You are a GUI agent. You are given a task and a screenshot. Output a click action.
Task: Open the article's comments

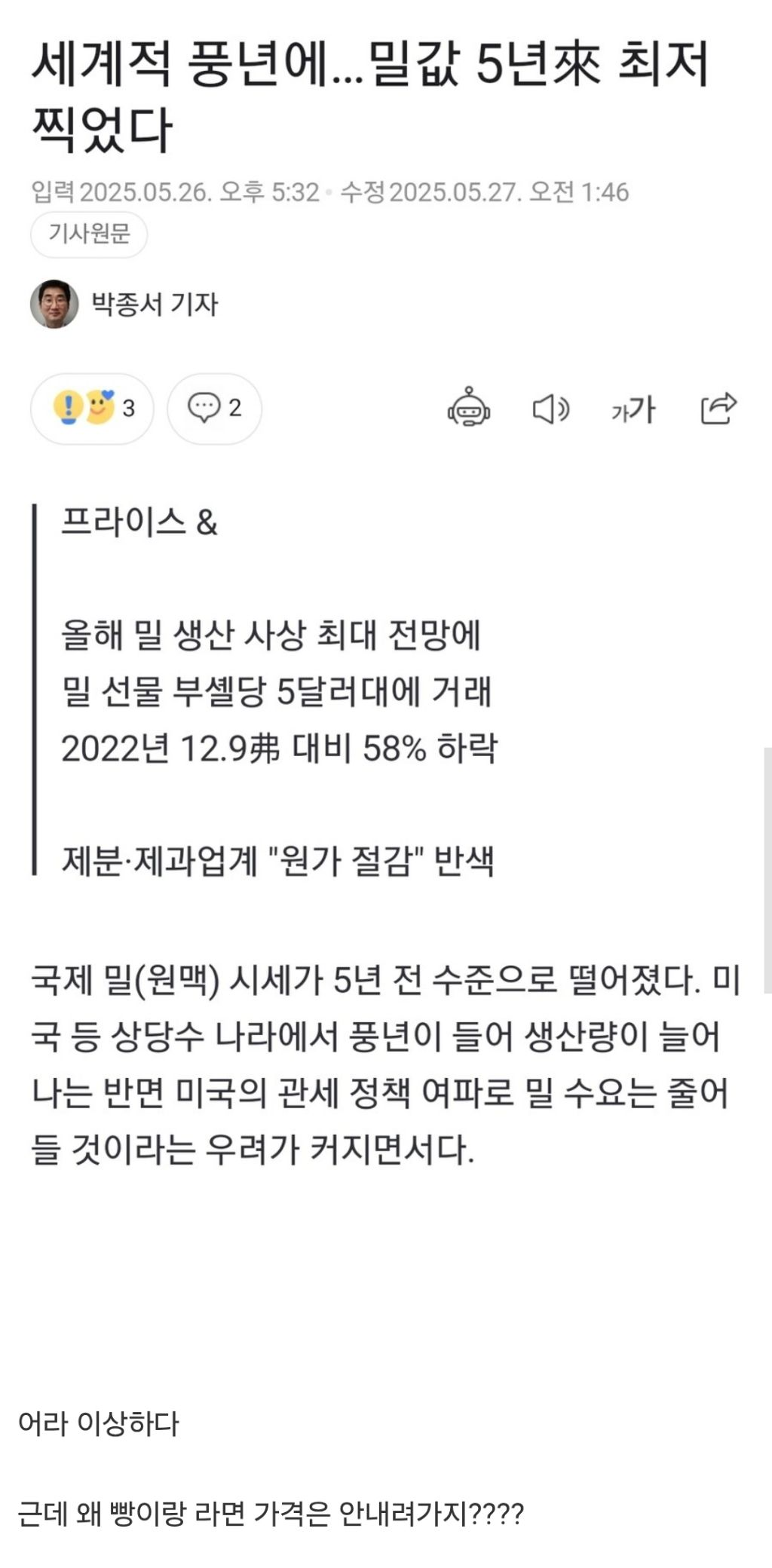(x=214, y=408)
